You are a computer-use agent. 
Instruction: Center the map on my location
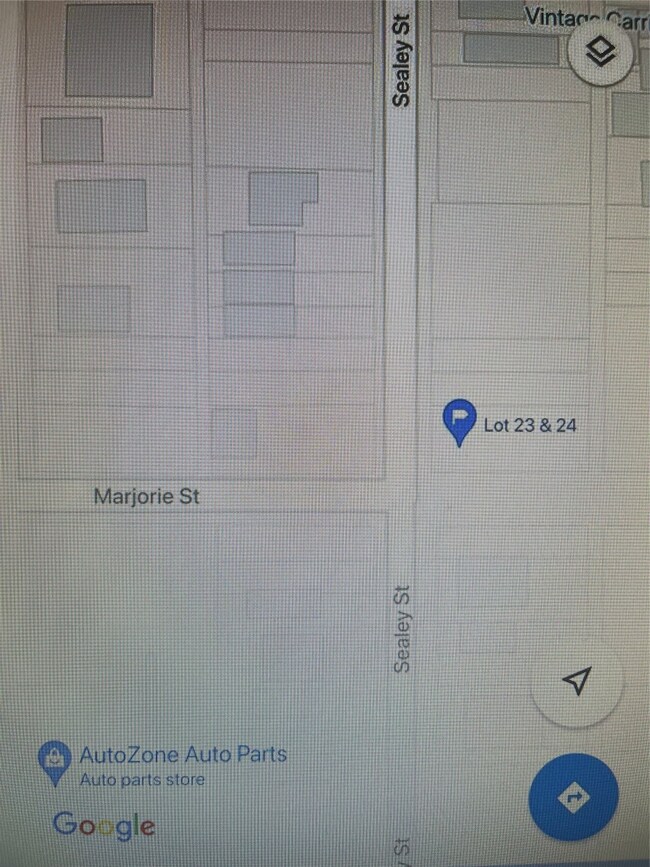tap(575, 681)
